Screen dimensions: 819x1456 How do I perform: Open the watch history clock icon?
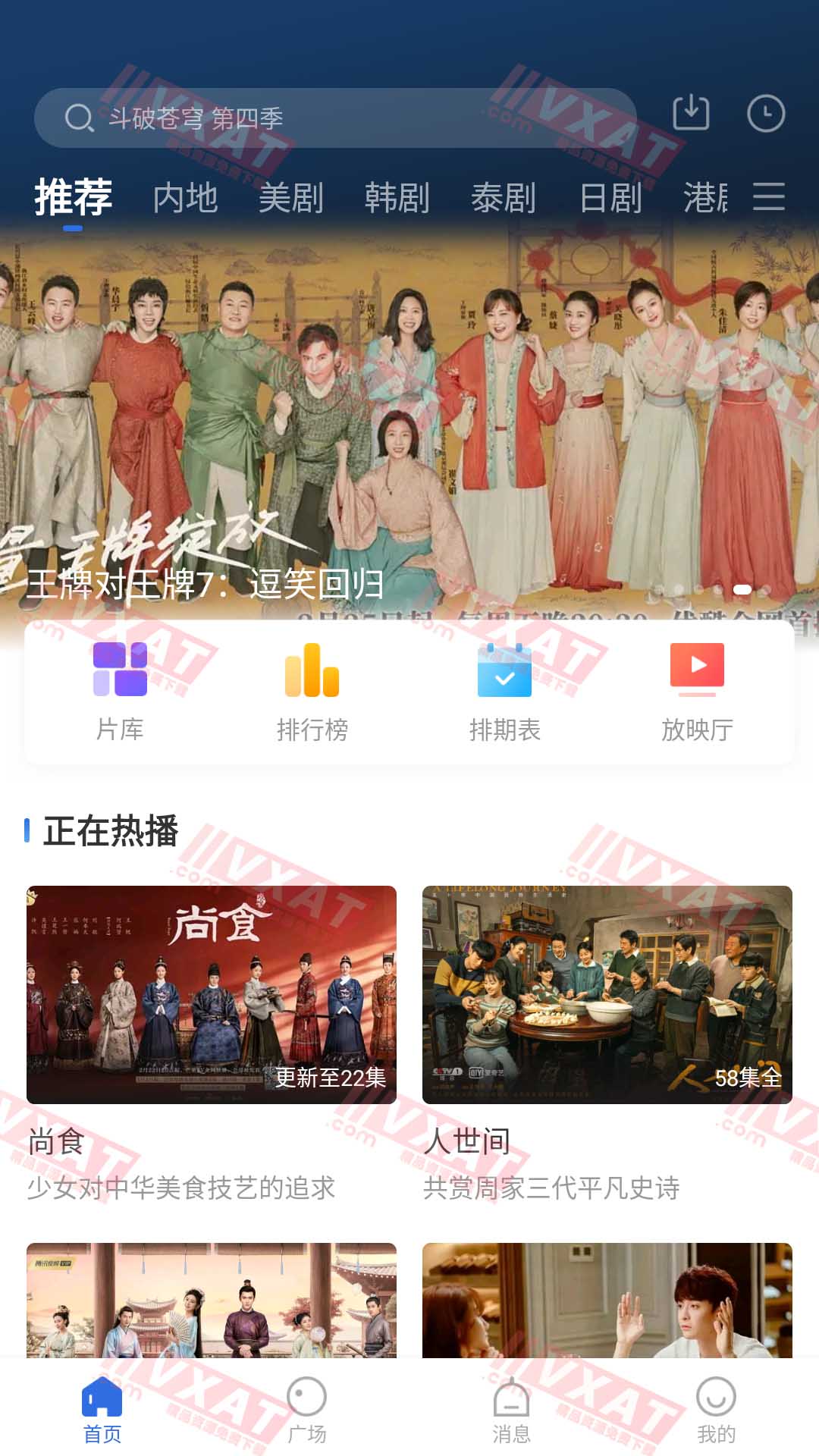[765, 114]
